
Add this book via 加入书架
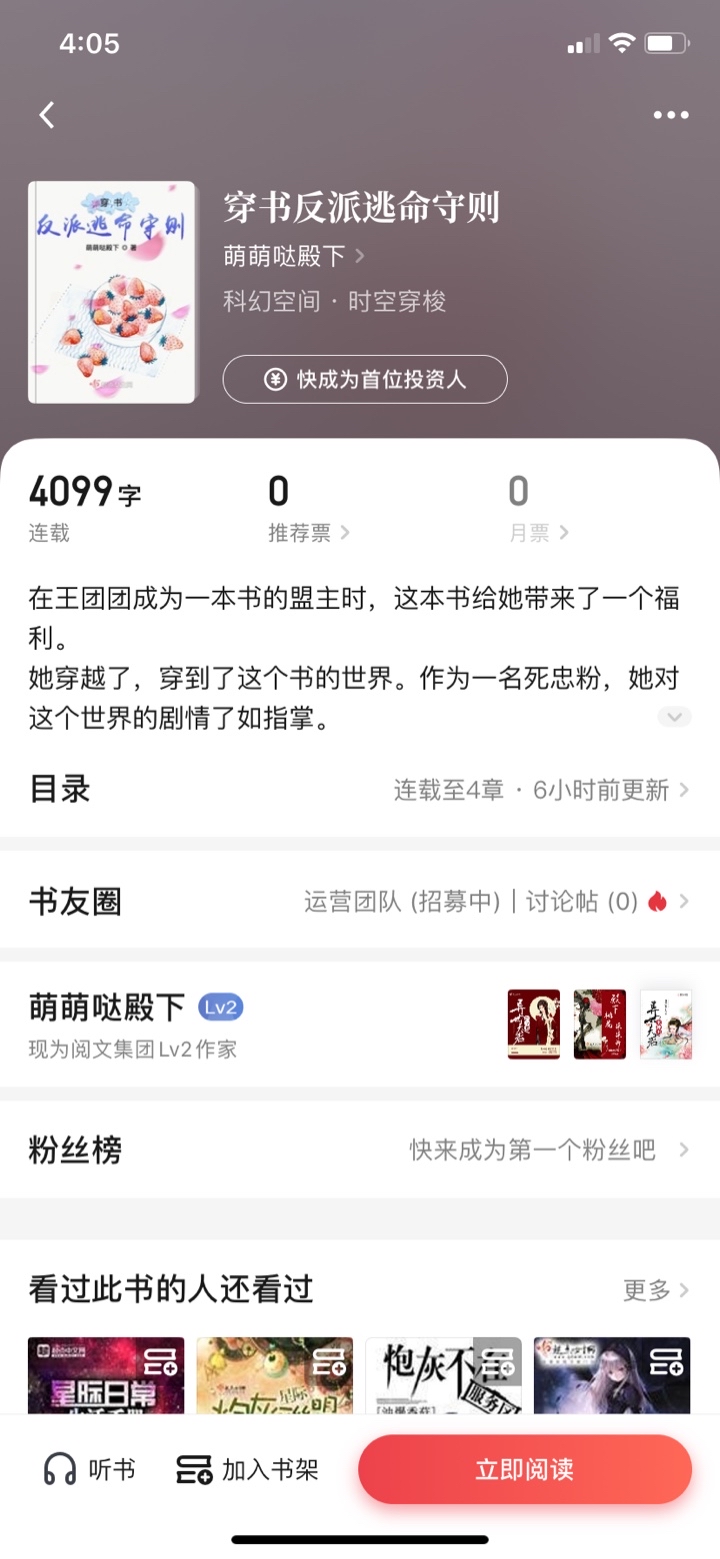248,1469
